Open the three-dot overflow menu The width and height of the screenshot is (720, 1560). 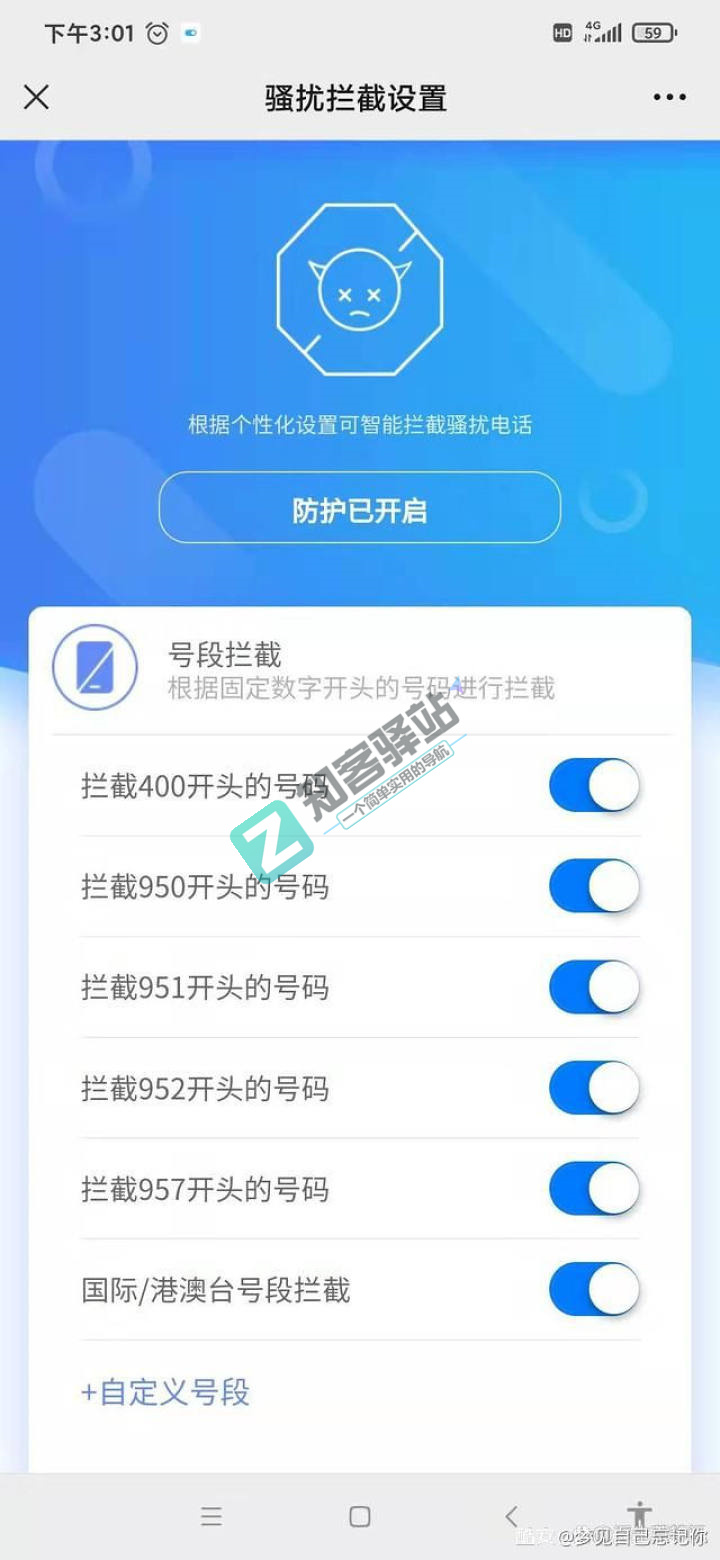(x=667, y=97)
